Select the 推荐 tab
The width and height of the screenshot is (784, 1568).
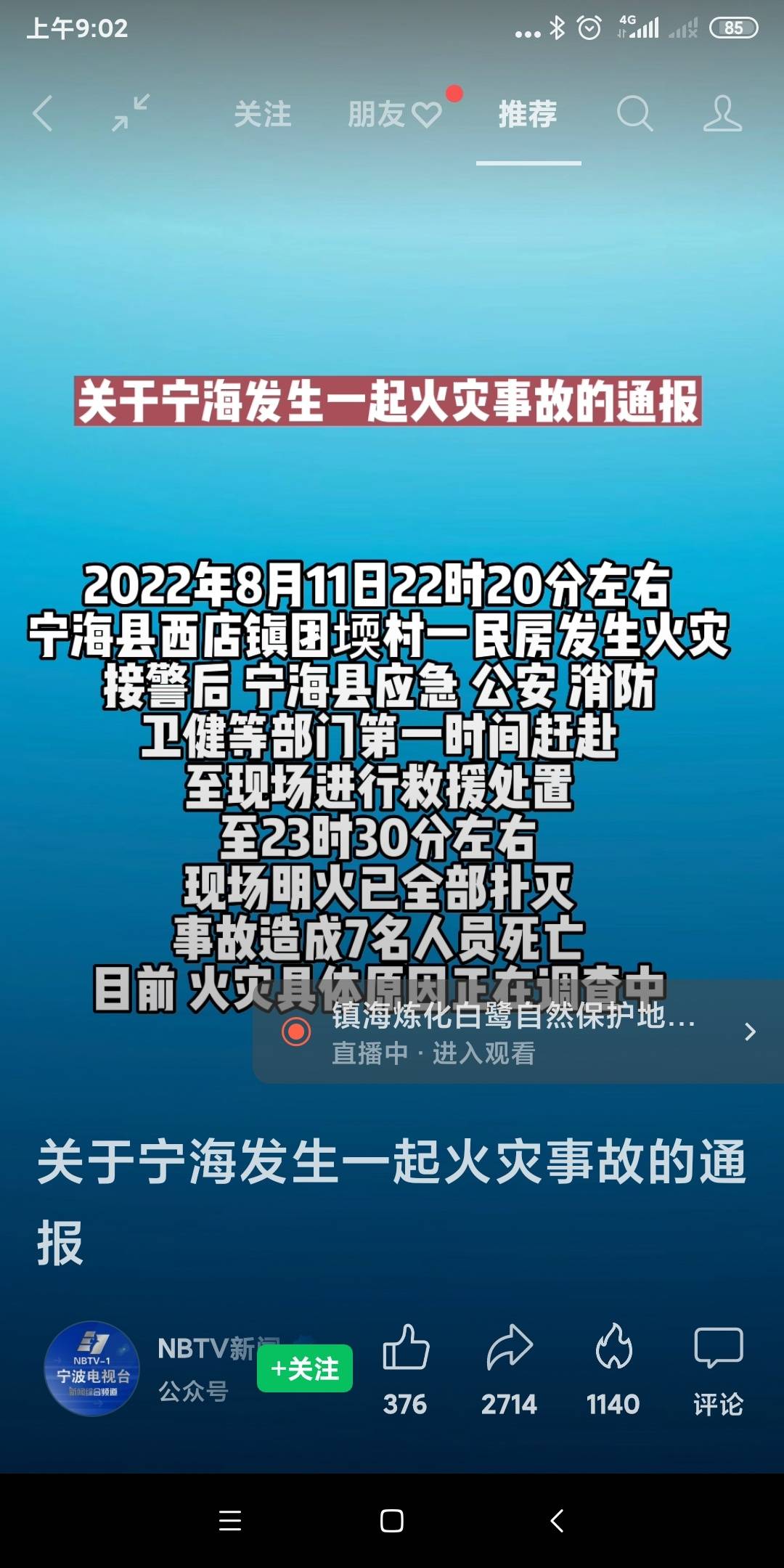[528, 115]
